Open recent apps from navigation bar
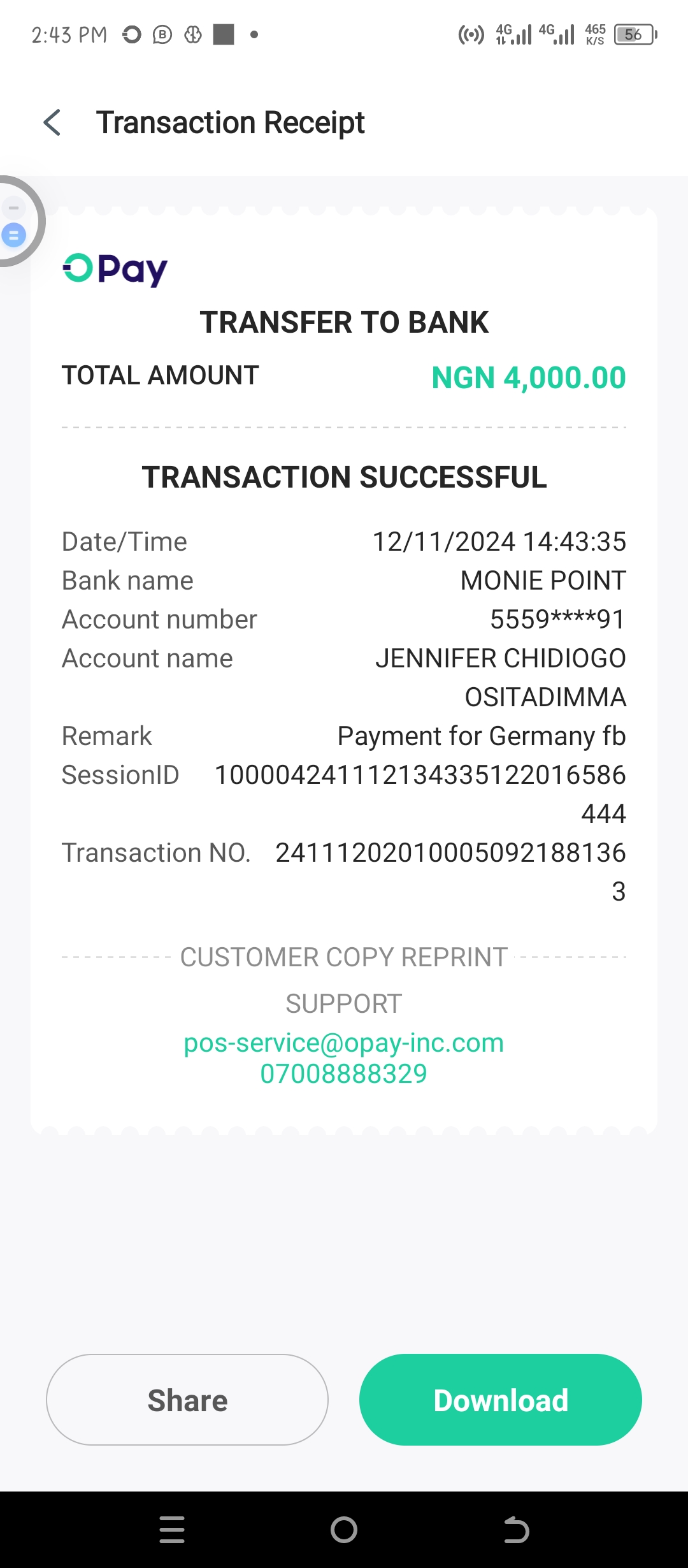This screenshot has width=688, height=1568. click(172, 1529)
